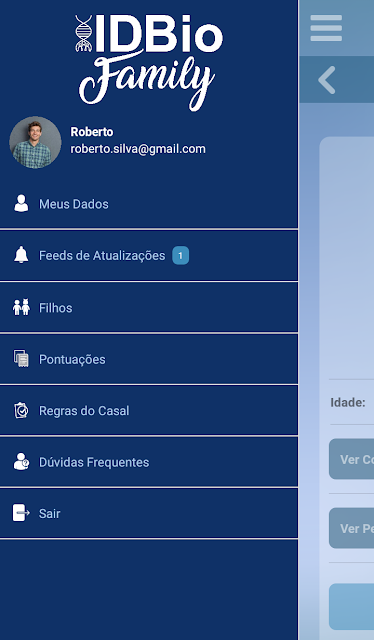Open Pontuações from the drawer
The image size is (374, 640).
click(x=149, y=359)
